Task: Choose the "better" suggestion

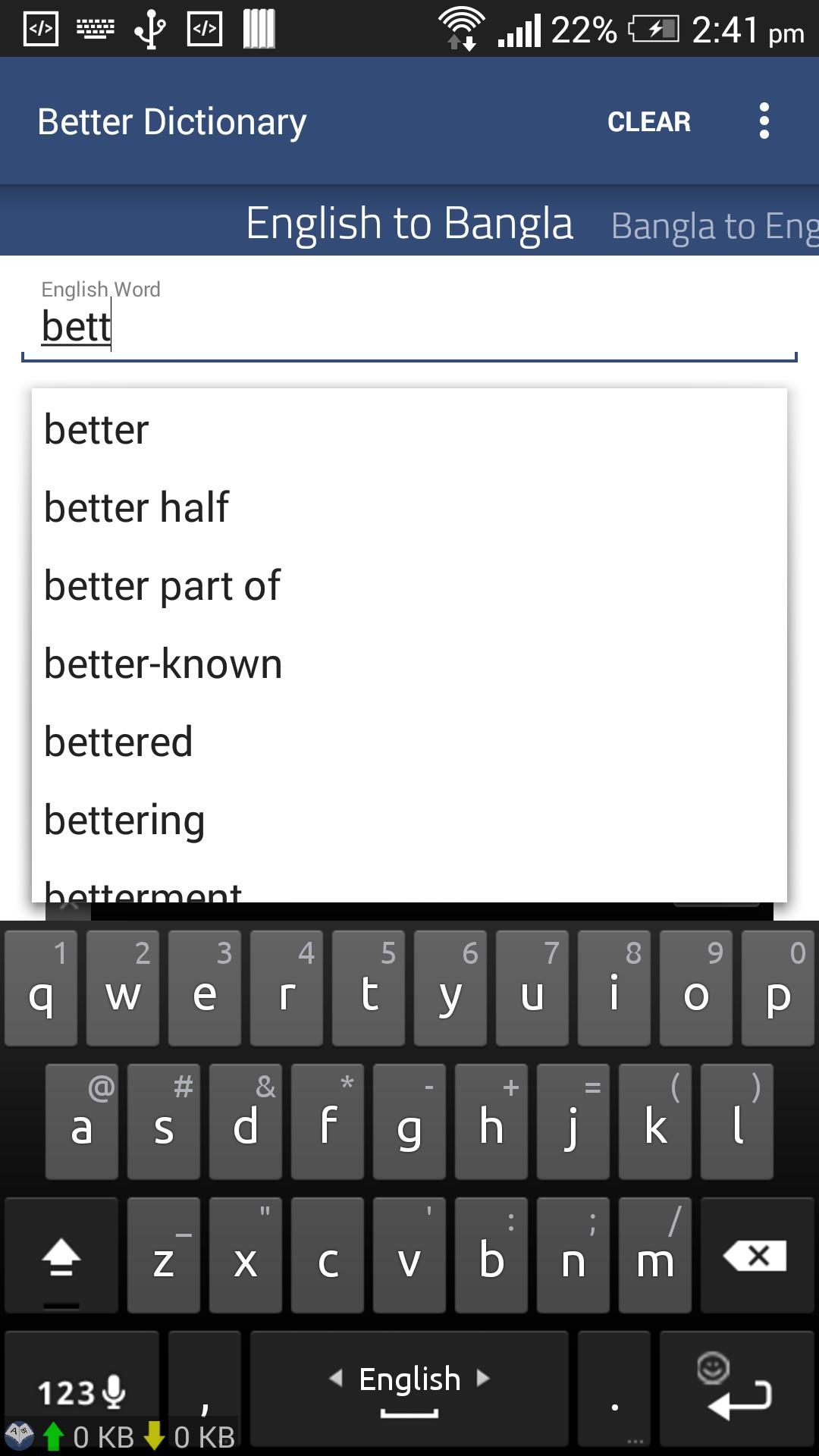Action: [97, 430]
